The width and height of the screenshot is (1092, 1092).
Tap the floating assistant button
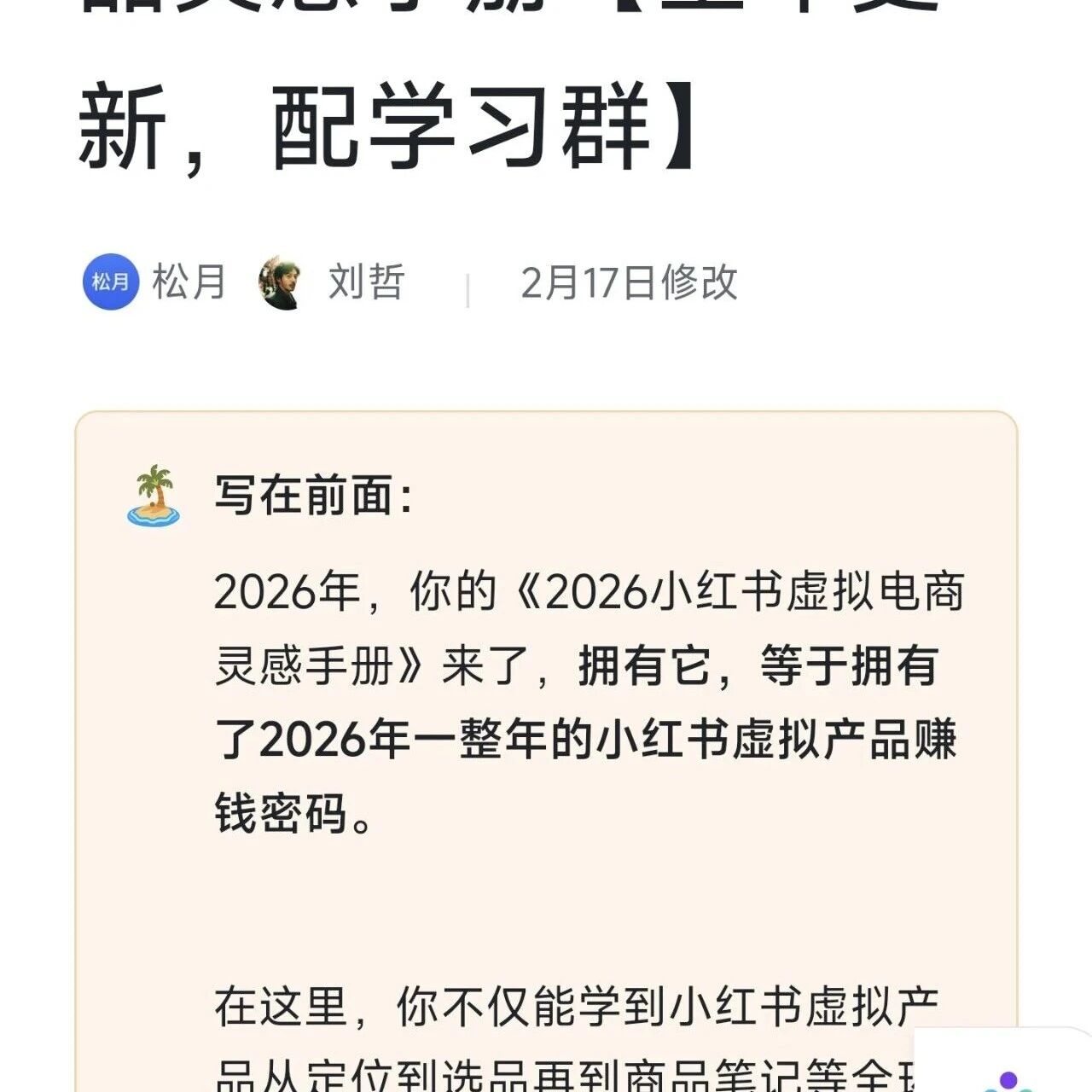click(1005, 1062)
